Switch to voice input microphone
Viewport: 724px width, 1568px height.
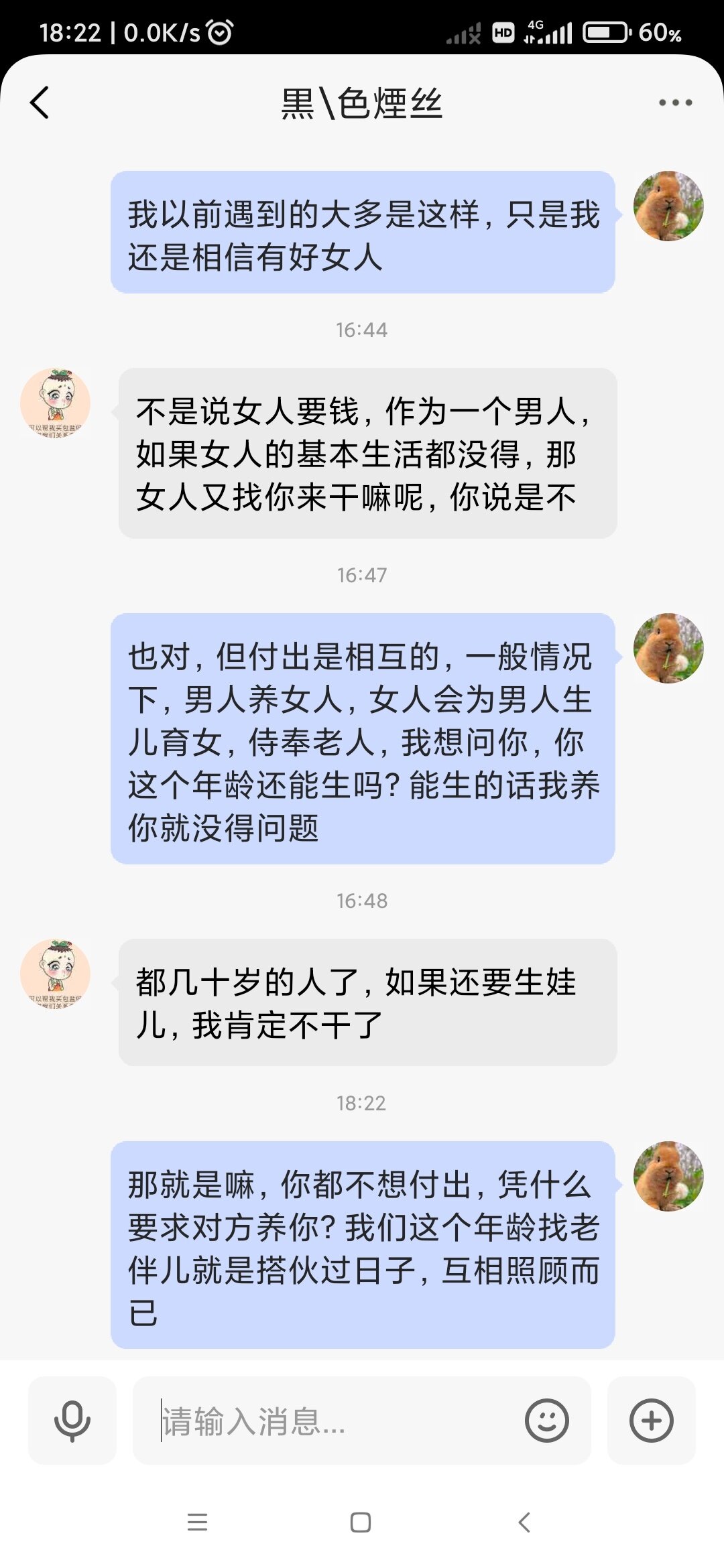click(x=72, y=1420)
